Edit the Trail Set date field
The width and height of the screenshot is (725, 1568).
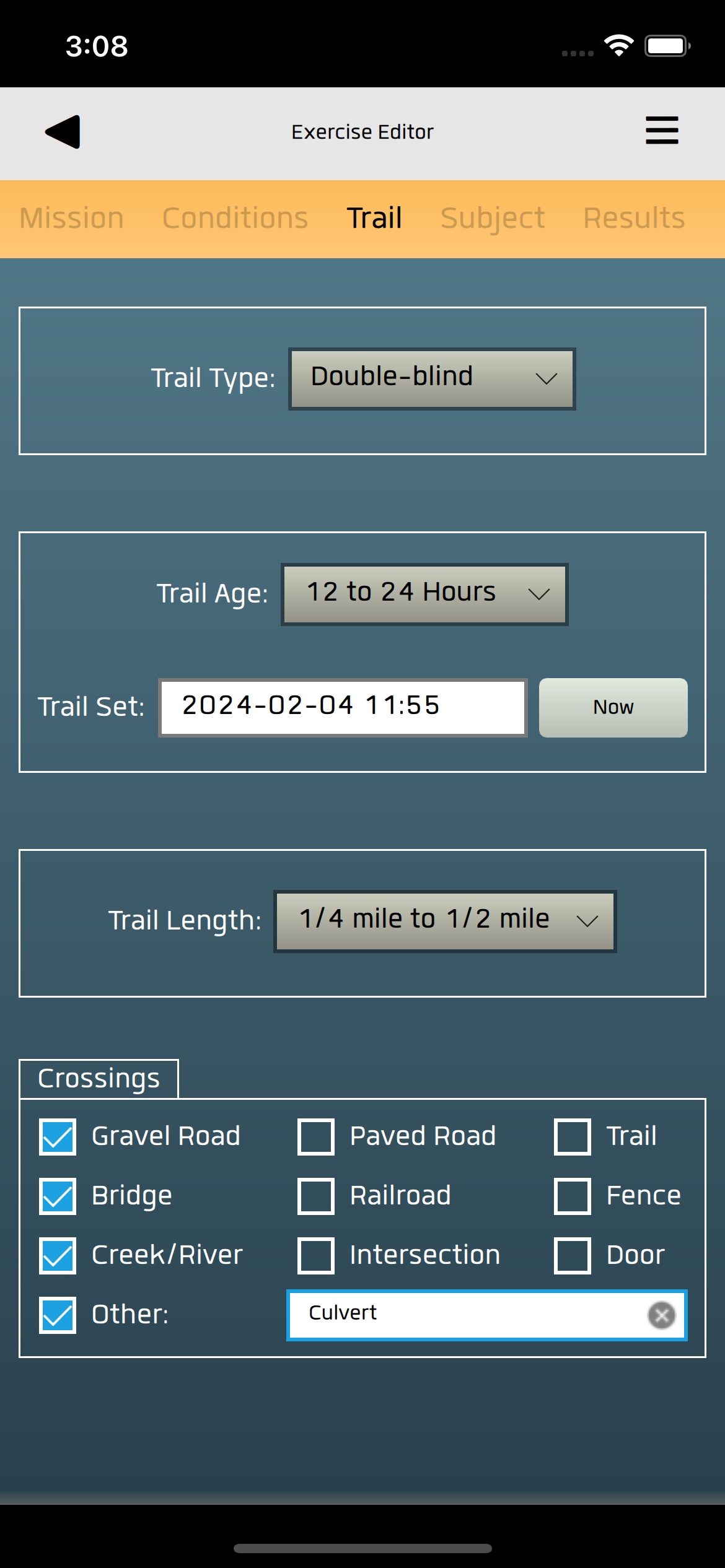pyautogui.click(x=343, y=707)
